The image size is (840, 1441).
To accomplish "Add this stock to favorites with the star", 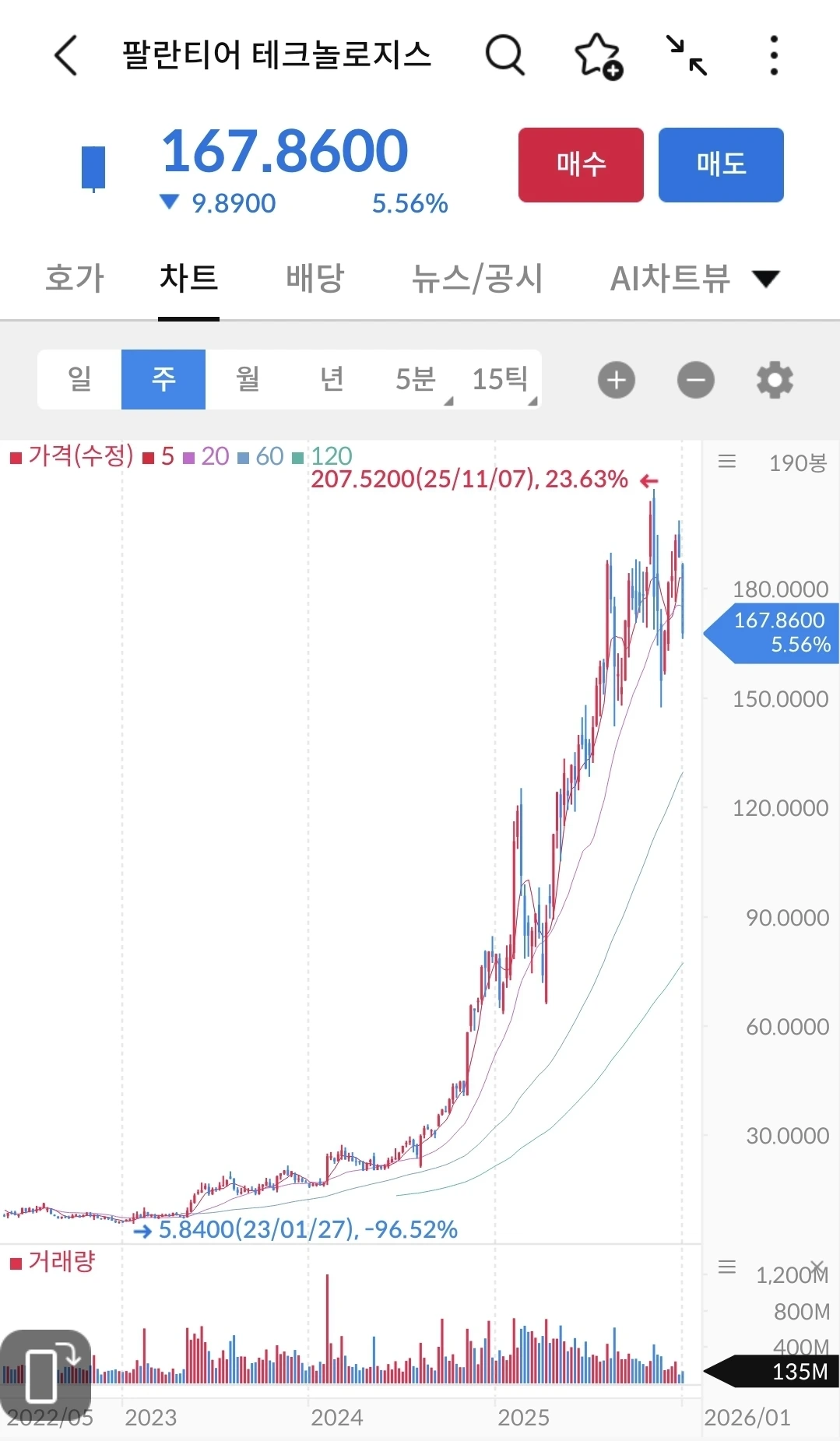I will (597, 56).
